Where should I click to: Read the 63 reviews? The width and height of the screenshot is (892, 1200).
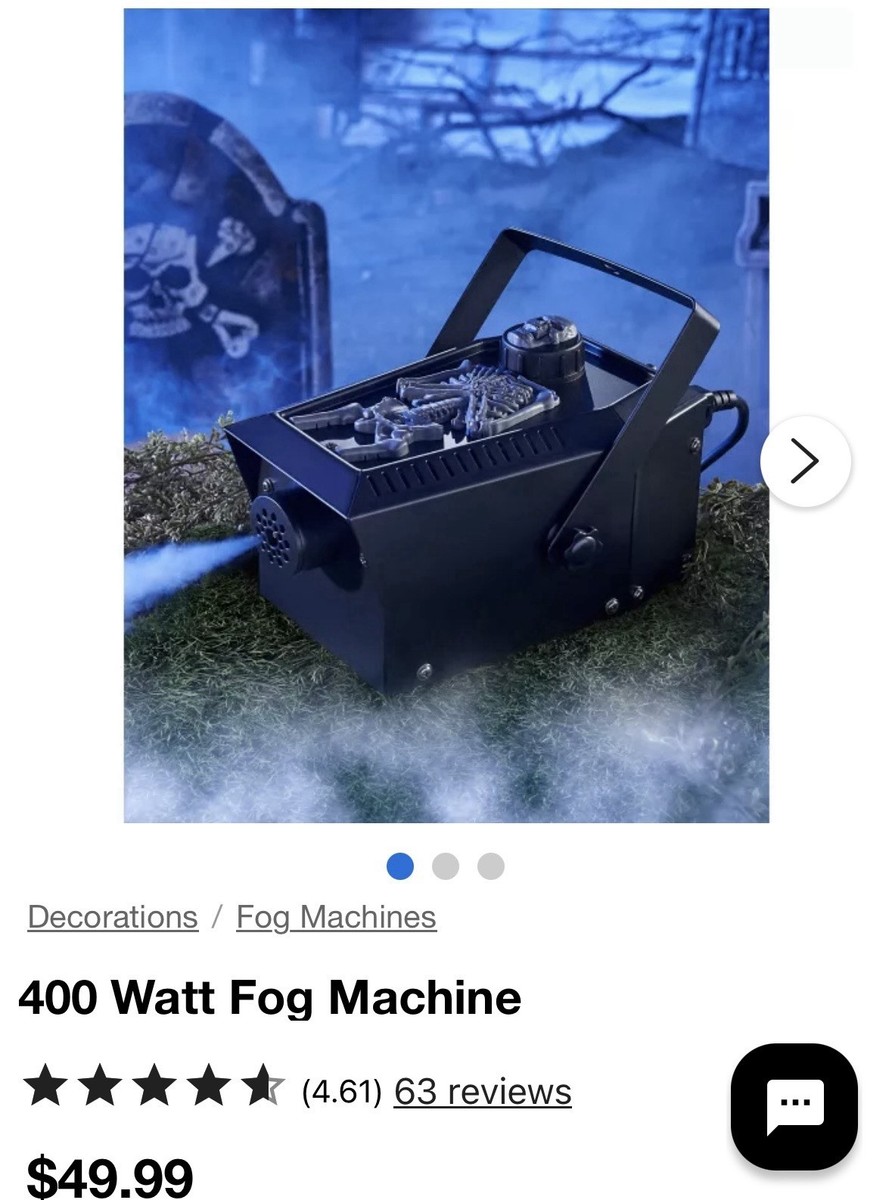click(482, 1092)
